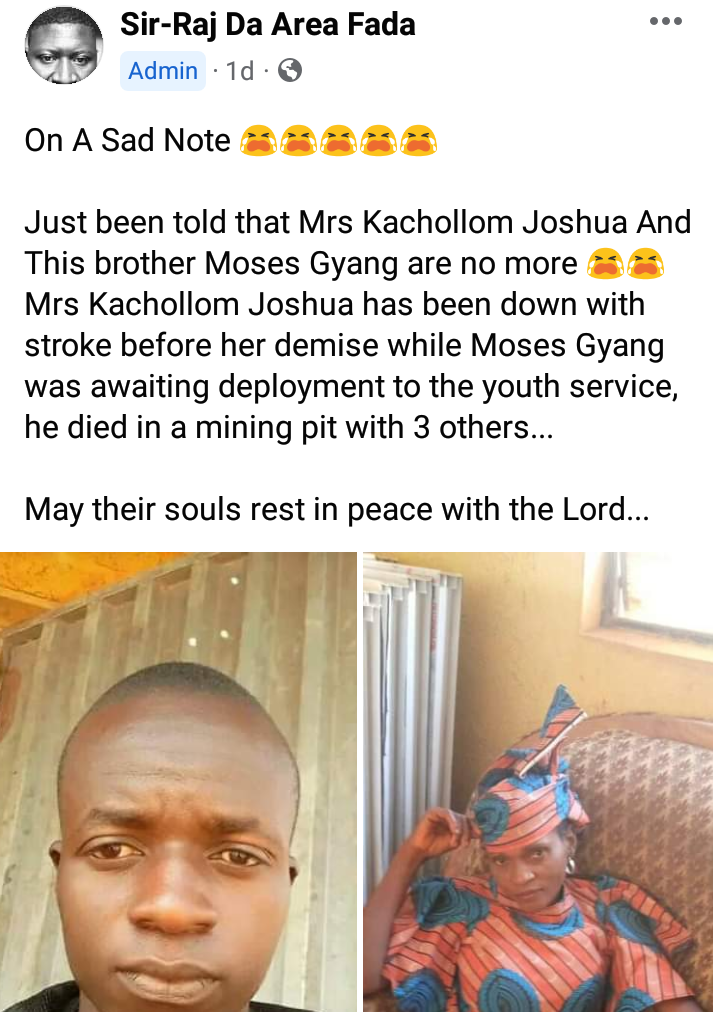Open the right photo of the seated woman

[x=538, y=782]
